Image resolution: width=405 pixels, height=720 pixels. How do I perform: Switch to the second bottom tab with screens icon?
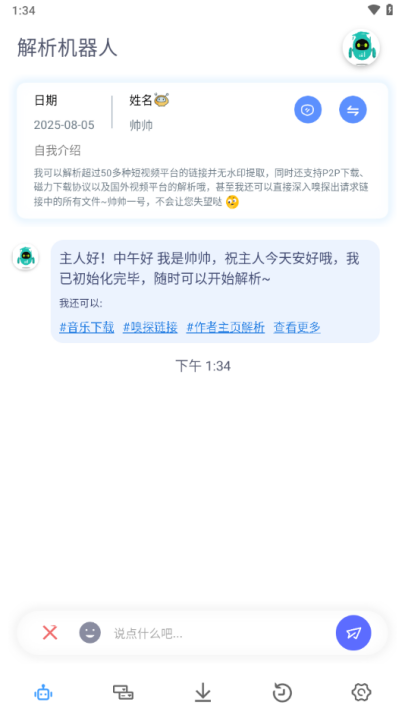pyautogui.click(x=123, y=692)
